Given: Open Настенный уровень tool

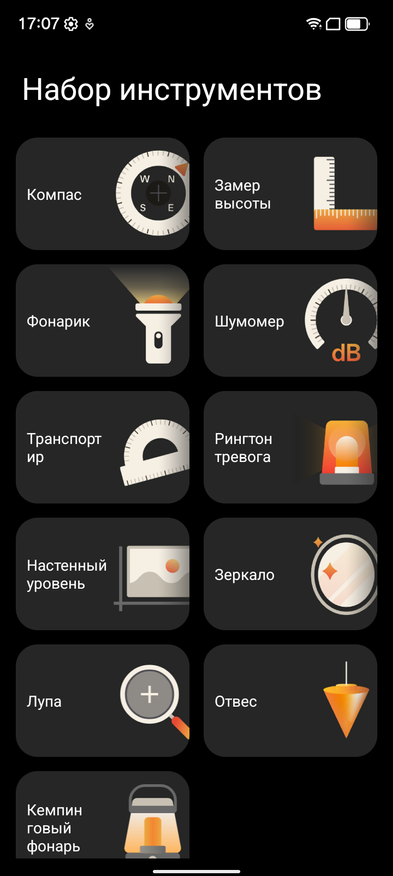Looking at the screenshot, I should [x=102, y=574].
